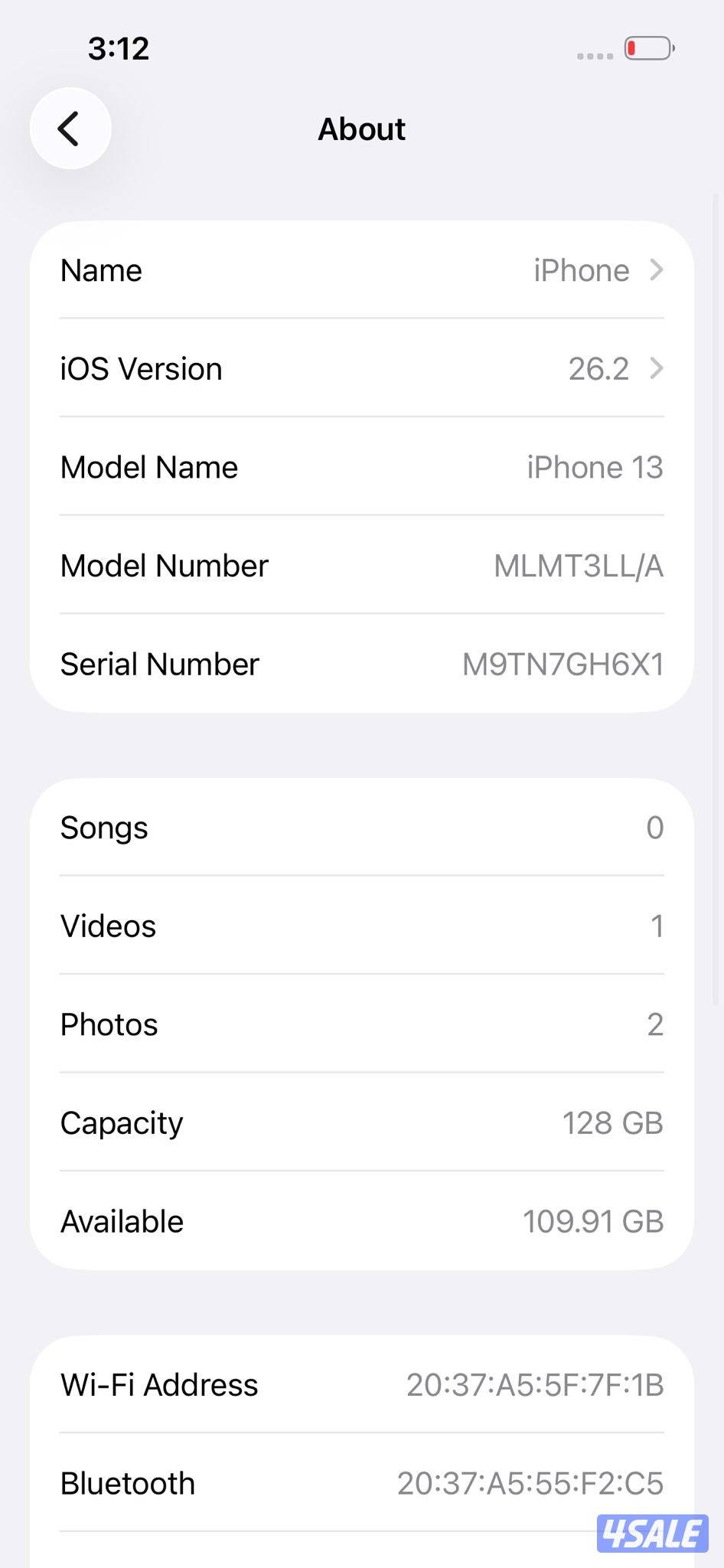
Task: Tap the Photos row showing 2
Action: pyautogui.click(x=361, y=1024)
